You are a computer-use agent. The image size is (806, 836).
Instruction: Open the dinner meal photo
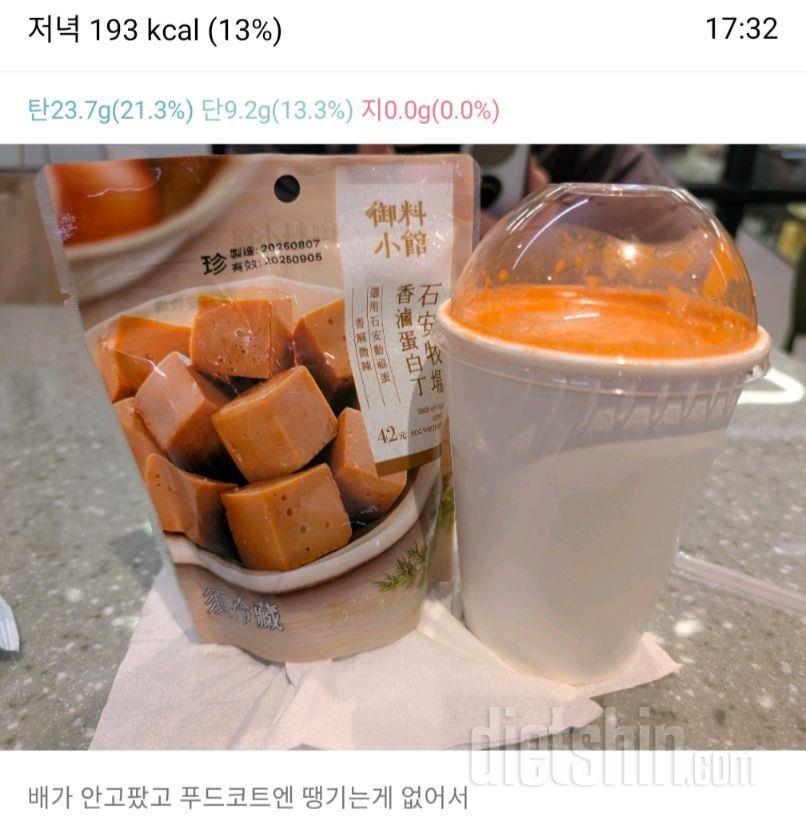(x=403, y=447)
